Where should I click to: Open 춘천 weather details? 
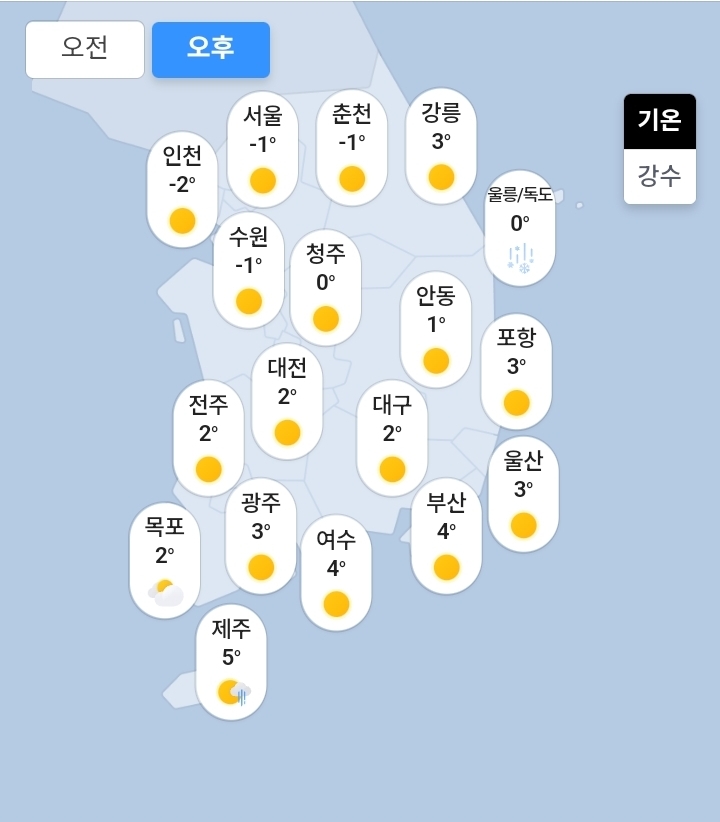tap(352, 146)
